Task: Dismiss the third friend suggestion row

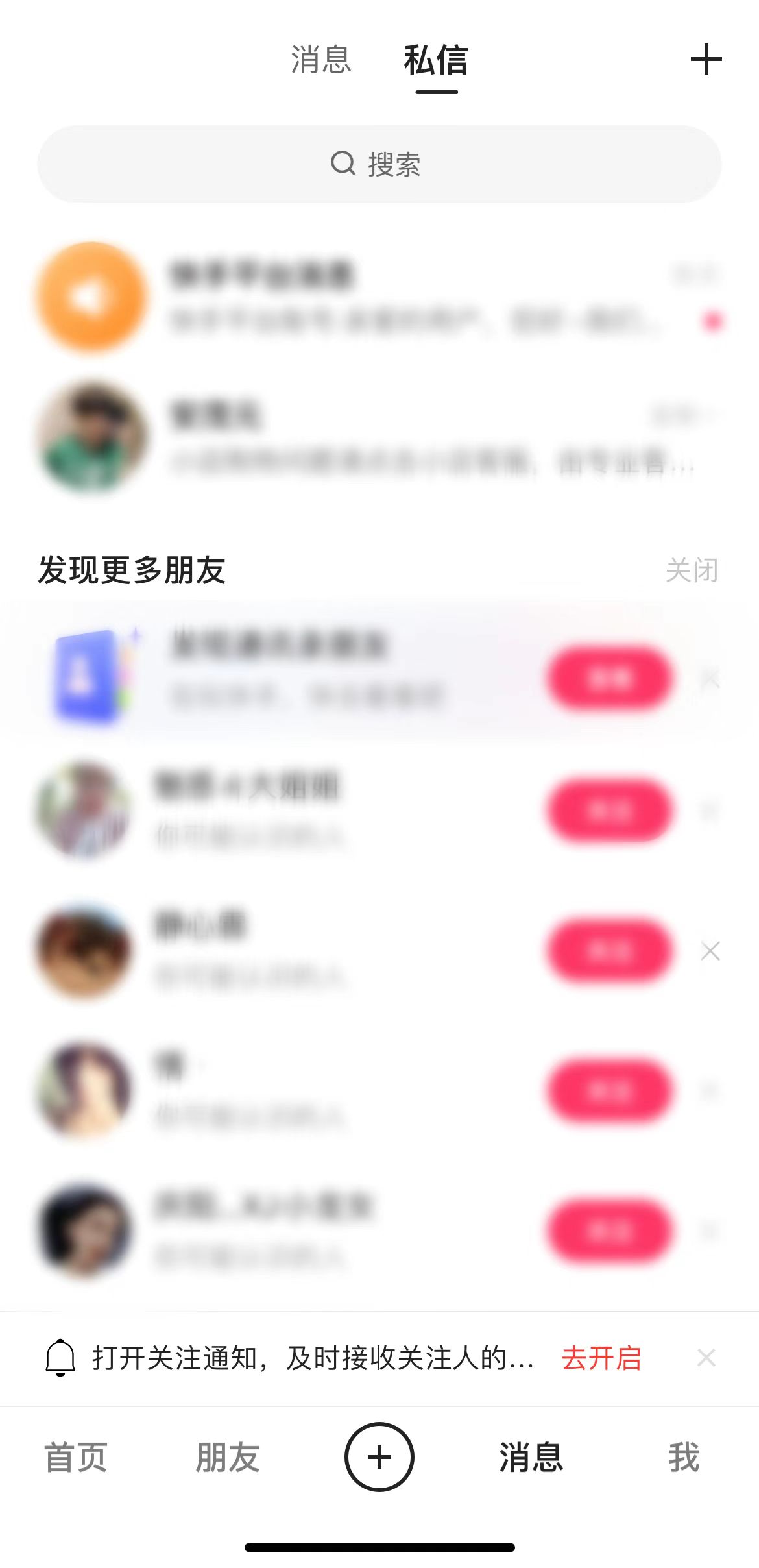Action: pos(711,951)
